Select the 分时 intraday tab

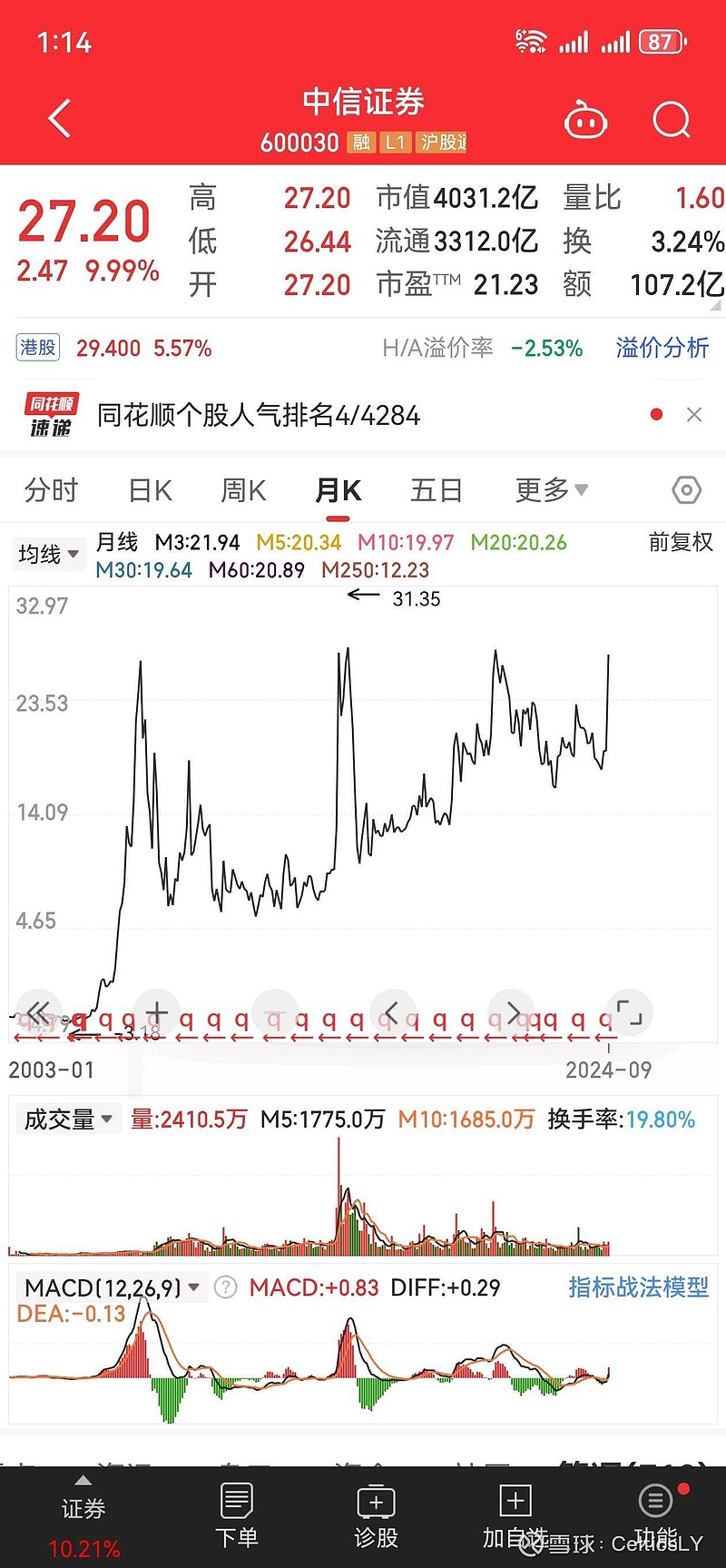(50, 489)
